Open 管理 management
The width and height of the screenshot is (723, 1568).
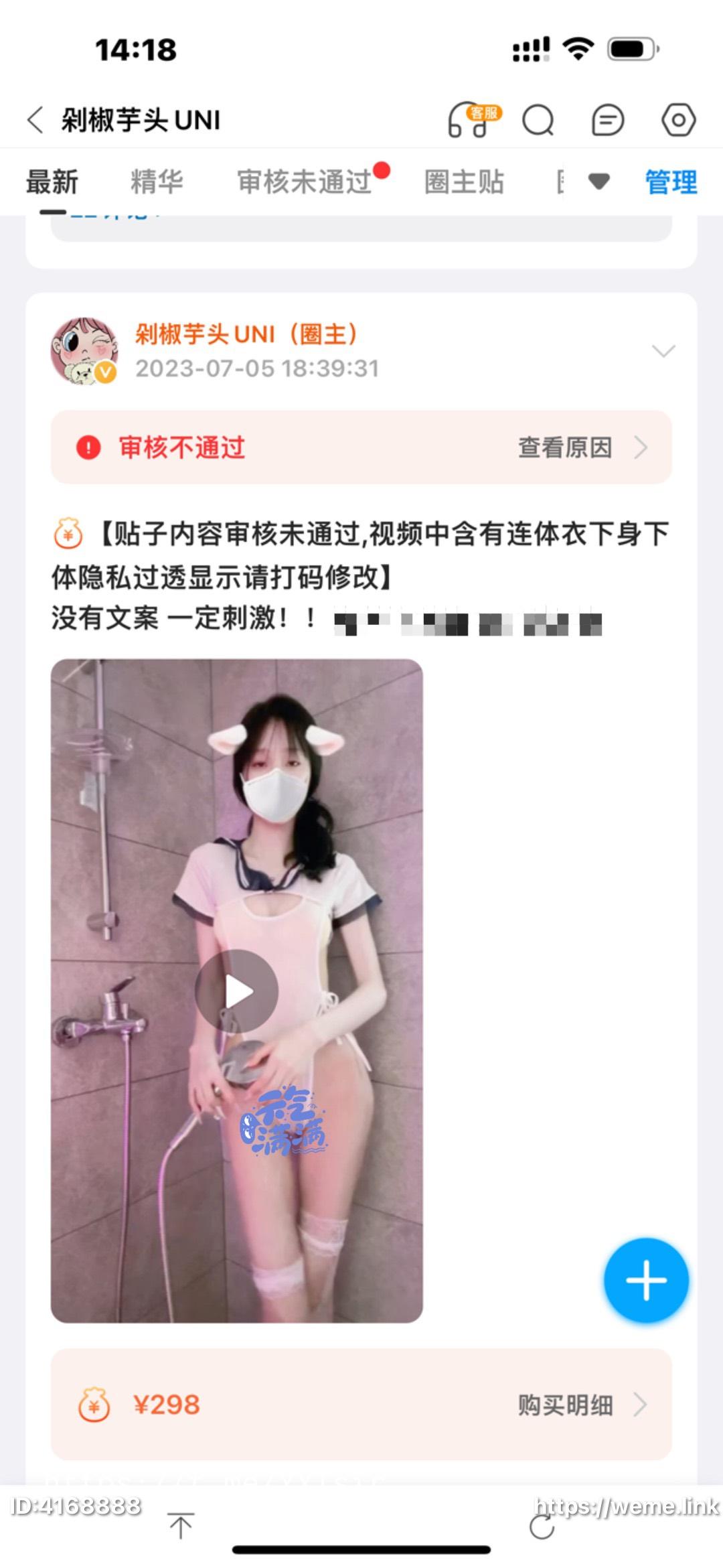[671, 182]
